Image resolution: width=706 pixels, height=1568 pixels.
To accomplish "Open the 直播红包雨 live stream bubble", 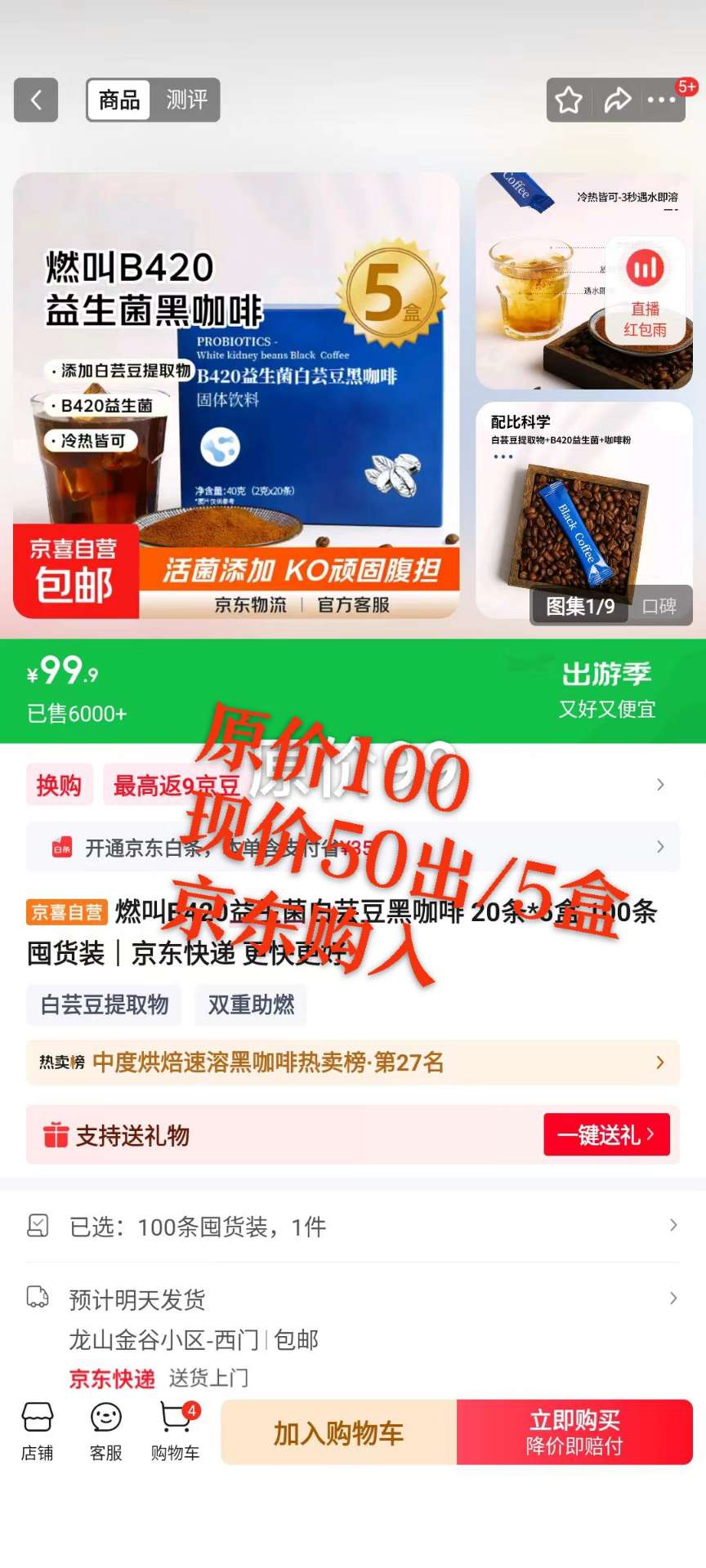I will pos(645,291).
